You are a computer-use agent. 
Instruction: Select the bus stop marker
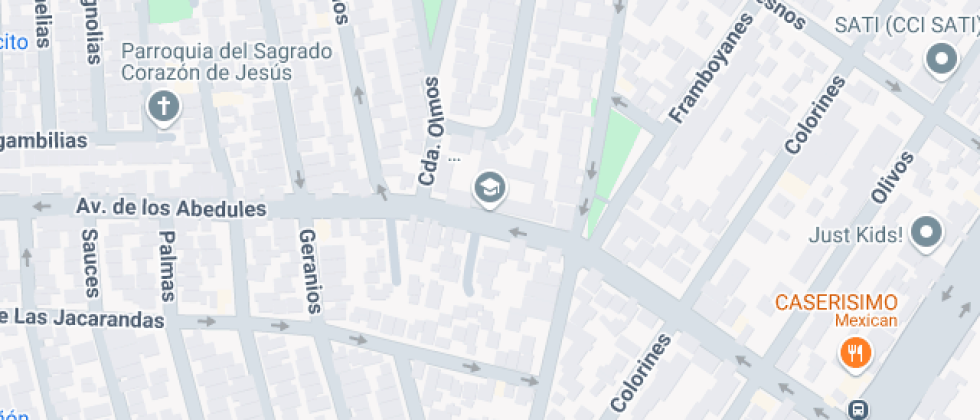point(857,409)
